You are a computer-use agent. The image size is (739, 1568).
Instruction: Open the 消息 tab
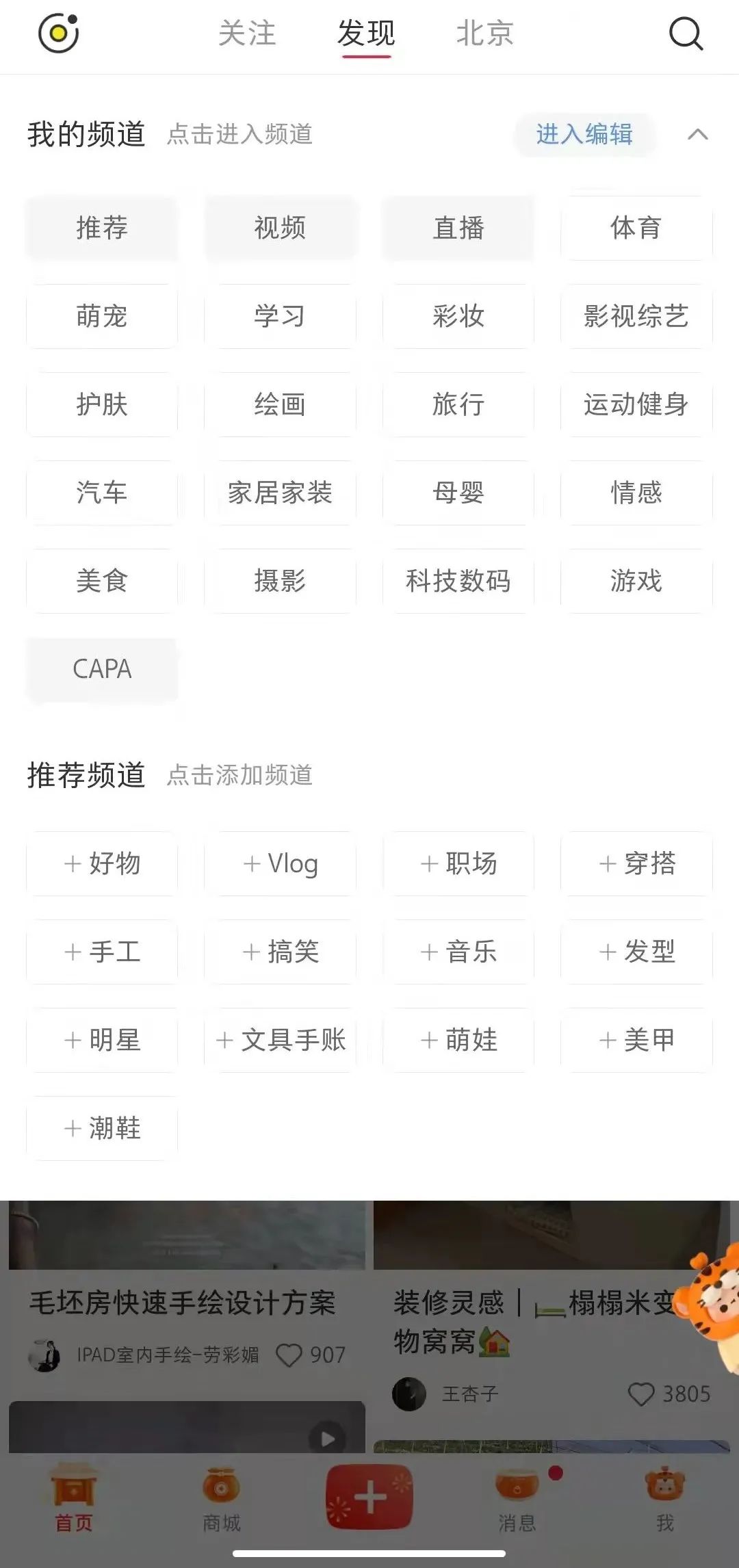coord(517,1498)
